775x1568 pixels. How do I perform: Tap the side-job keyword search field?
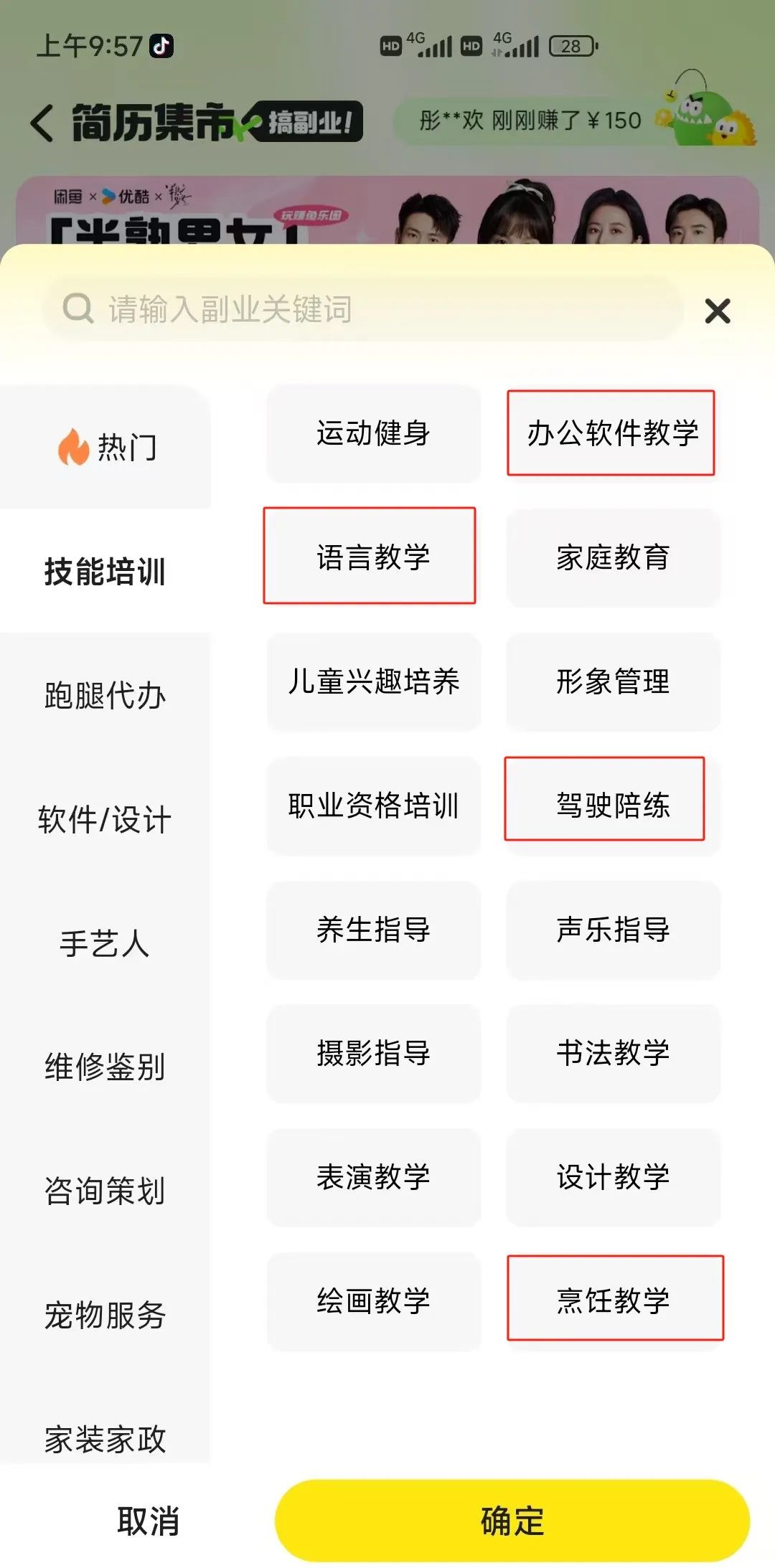click(362, 309)
